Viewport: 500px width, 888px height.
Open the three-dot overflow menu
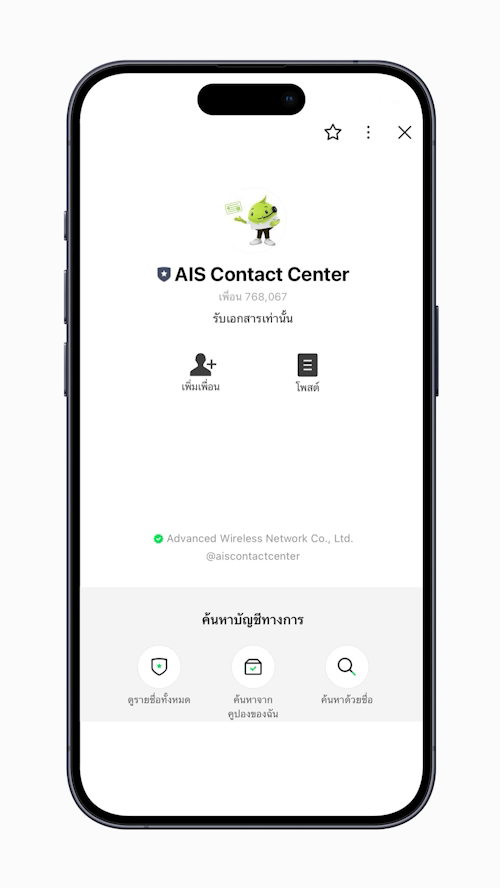click(x=368, y=133)
